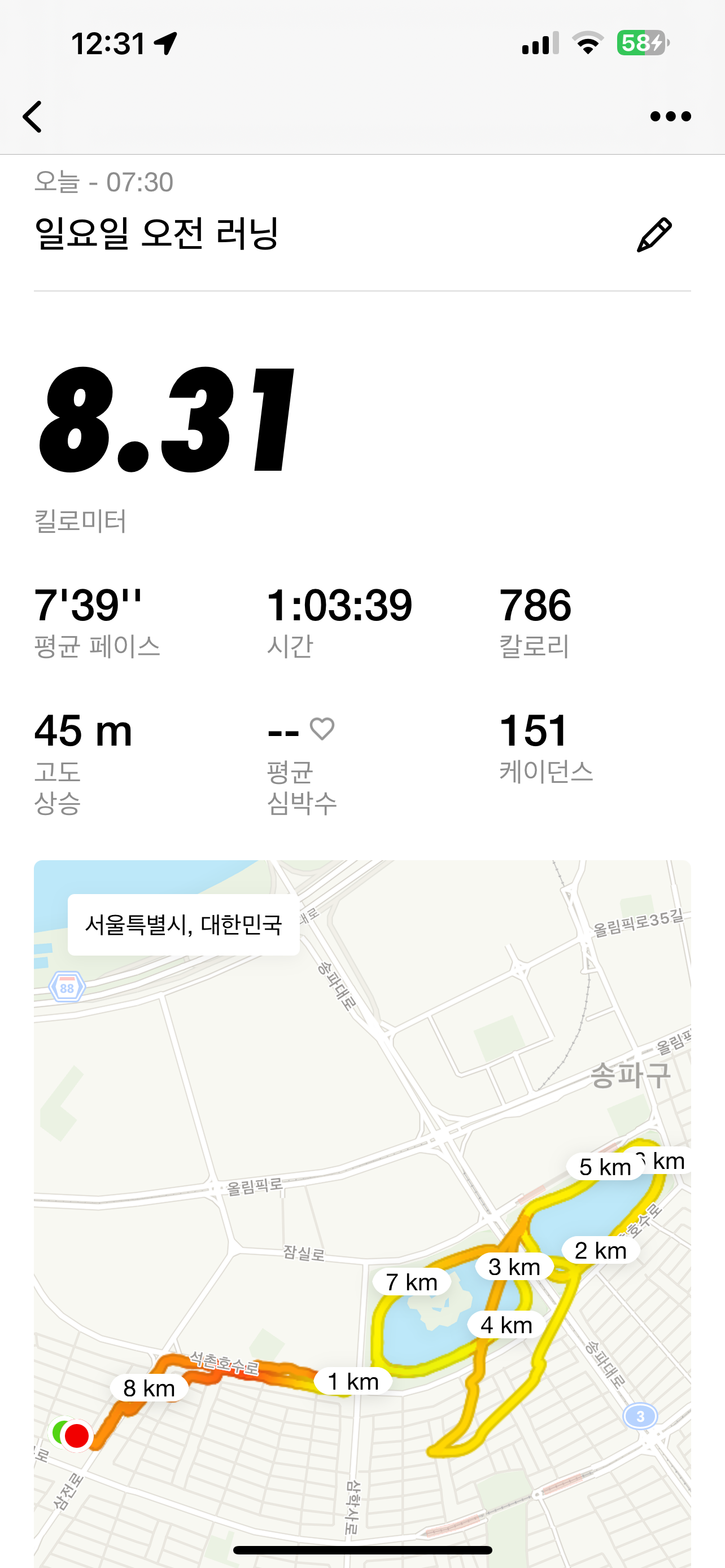Go back using the back arrow
Screen dimensions: 725x1568
coord(33,116)
